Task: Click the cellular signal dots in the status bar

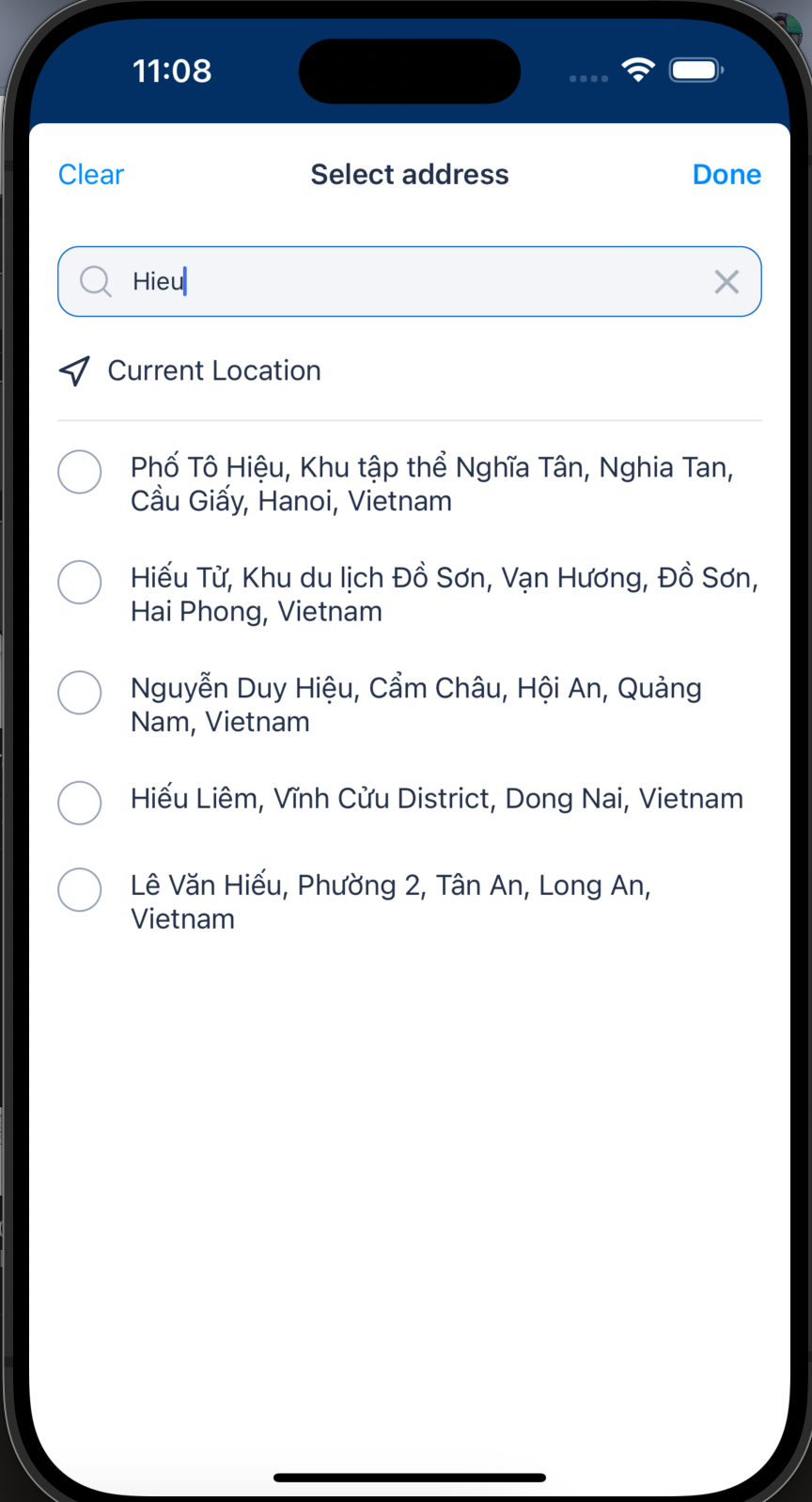Action: tap(587, 79)
